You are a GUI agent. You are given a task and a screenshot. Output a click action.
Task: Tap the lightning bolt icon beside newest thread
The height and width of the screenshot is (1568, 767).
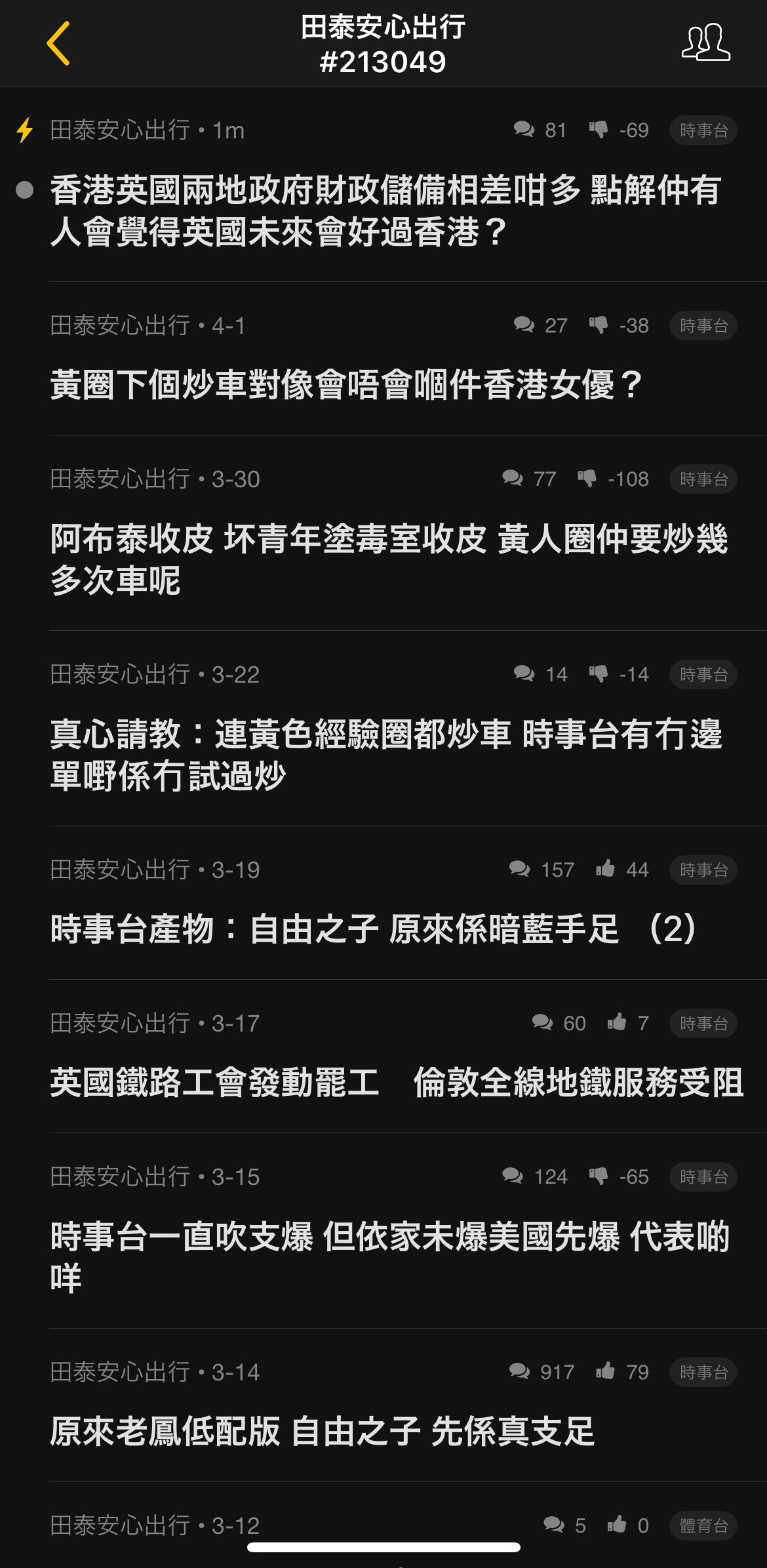(x=25, y=131)
